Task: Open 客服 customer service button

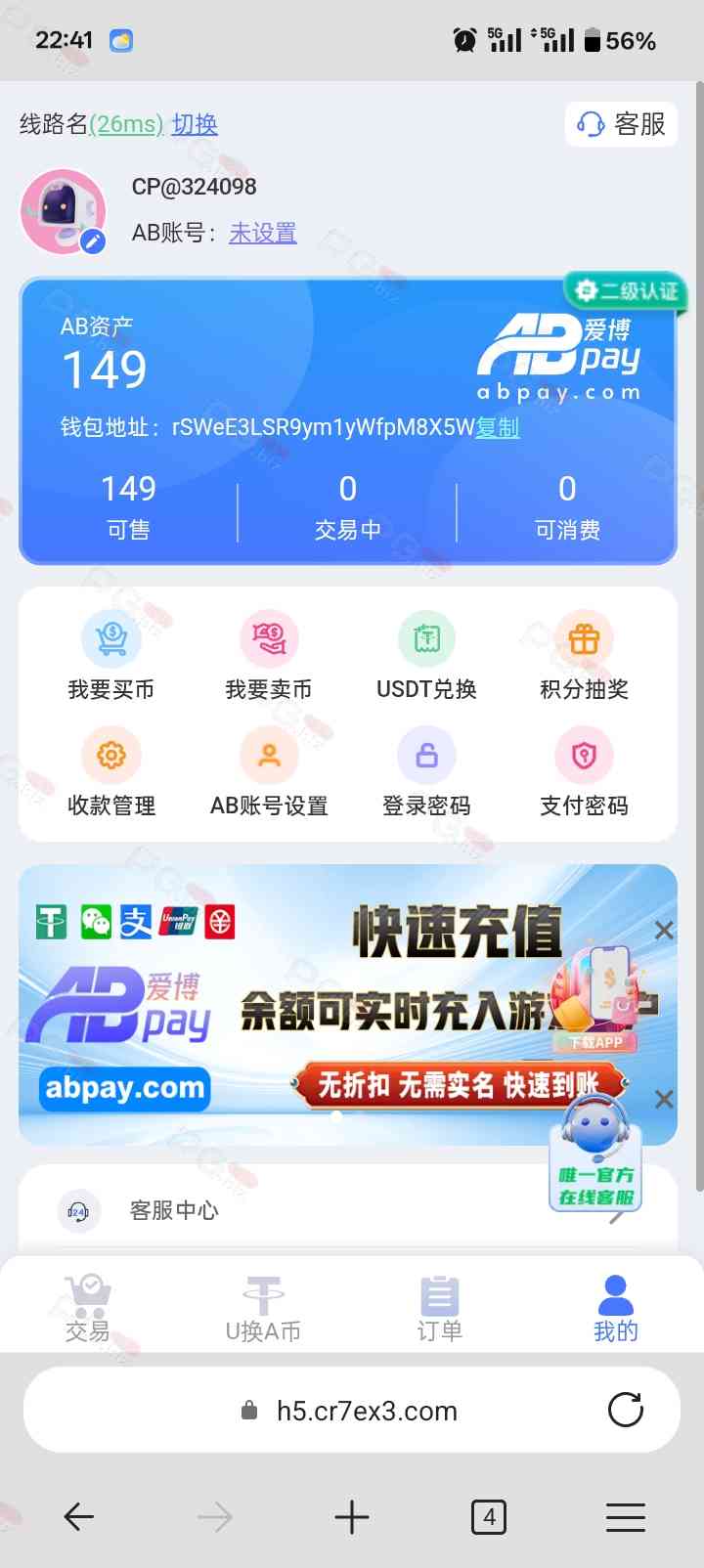Action: pos(621,124)
